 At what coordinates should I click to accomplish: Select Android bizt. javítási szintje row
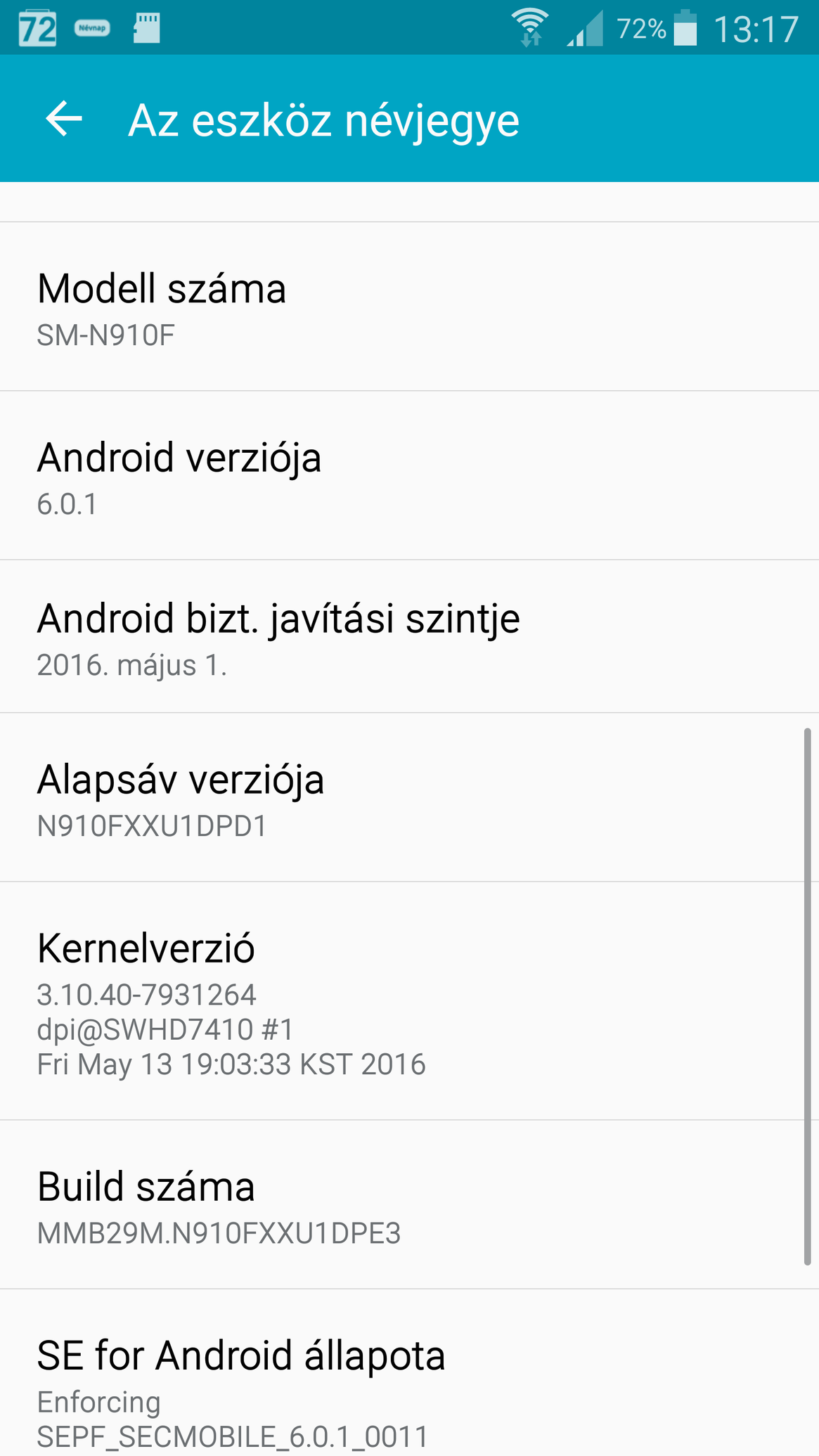click(x=409, y=636)
